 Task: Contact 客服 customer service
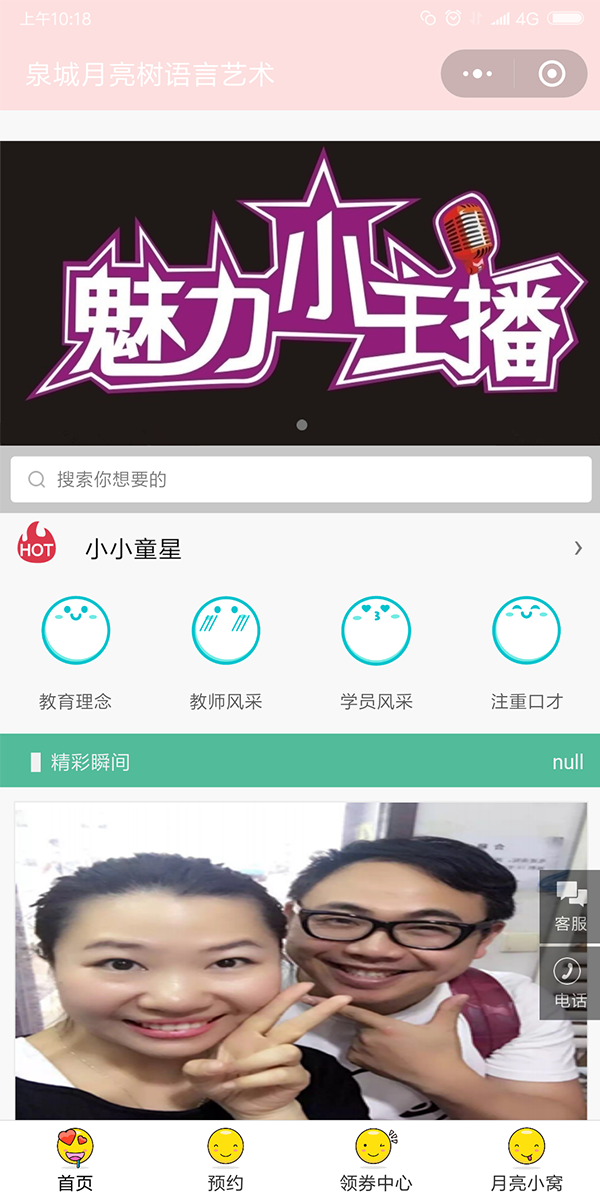coord(570,907)
